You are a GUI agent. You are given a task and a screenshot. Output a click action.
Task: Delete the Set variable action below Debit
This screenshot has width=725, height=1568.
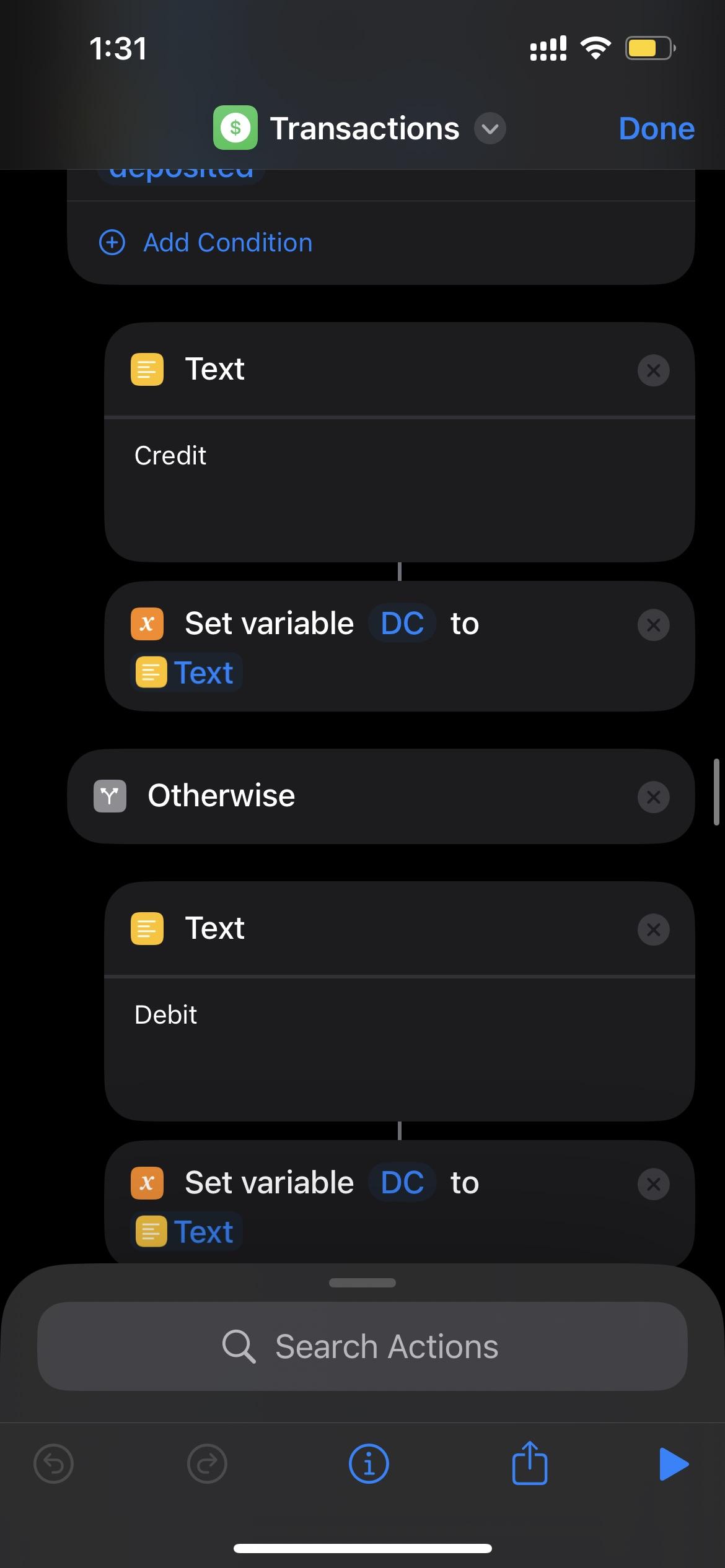[653, 1184]
